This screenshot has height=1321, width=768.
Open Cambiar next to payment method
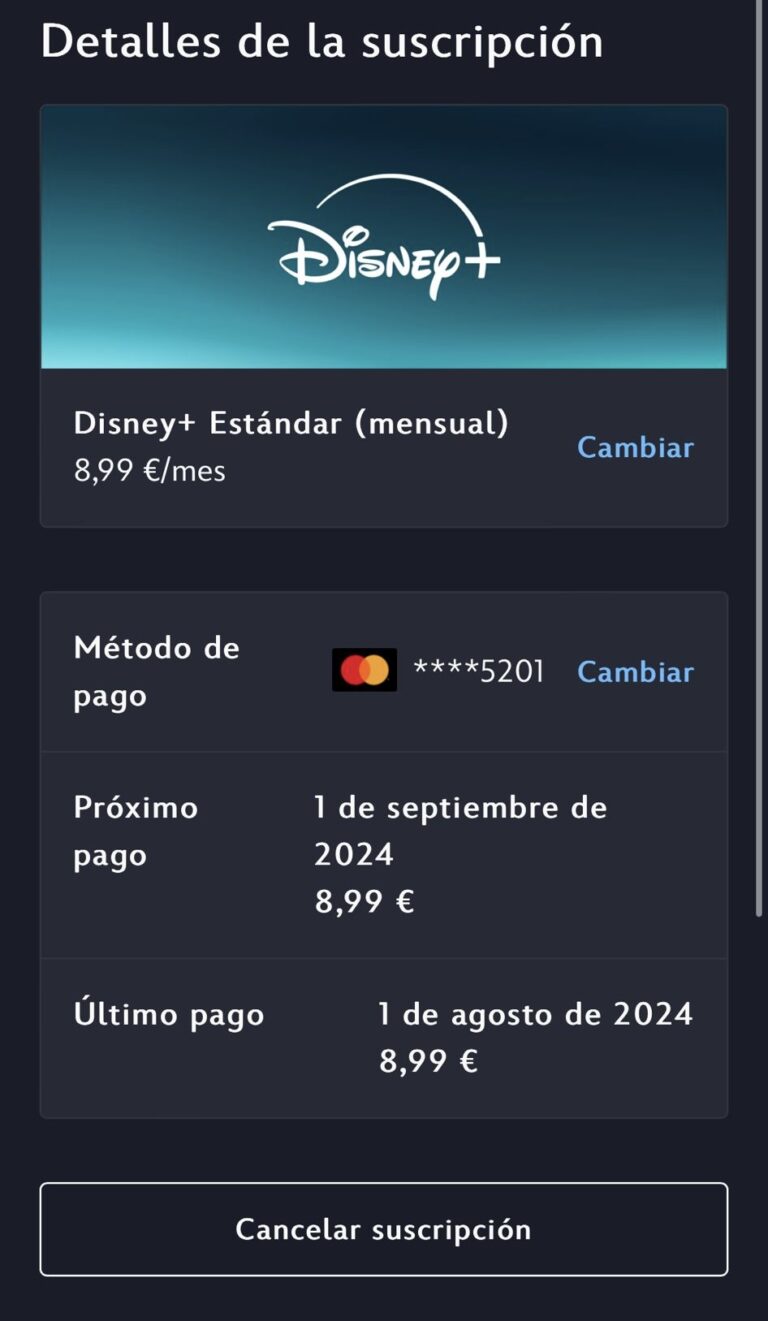tap(635, 673)
